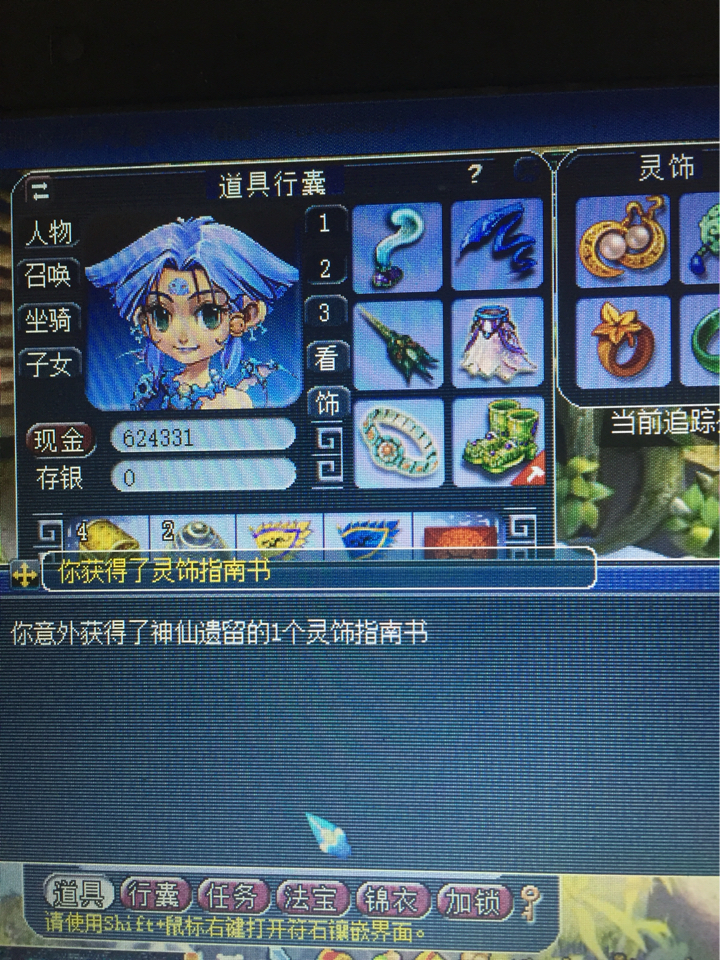Screen dimensions: 720x960
Task: Tap the 现金 cash button
Action: (59, 438)
